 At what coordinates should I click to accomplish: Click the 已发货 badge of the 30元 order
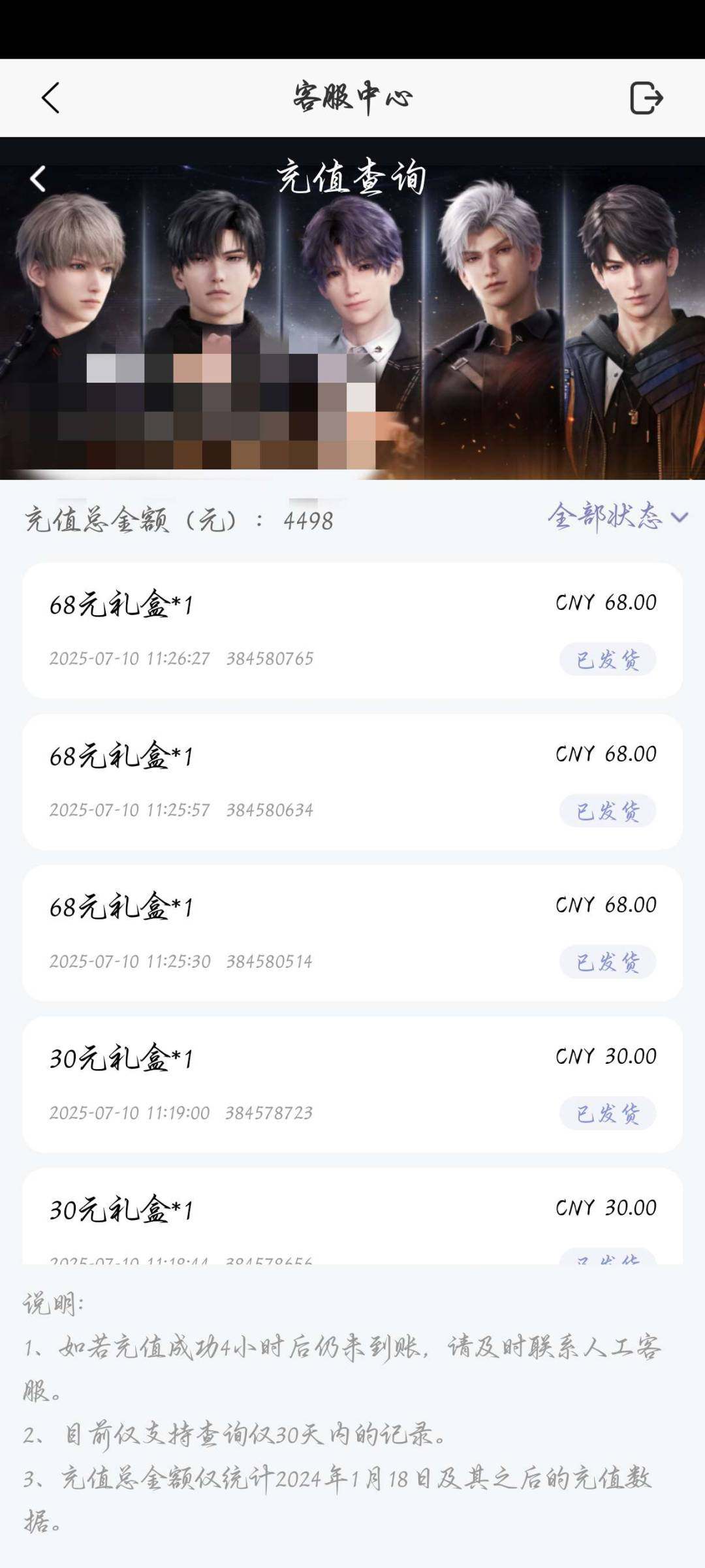pyautogui.click(x=608, y=1112)
